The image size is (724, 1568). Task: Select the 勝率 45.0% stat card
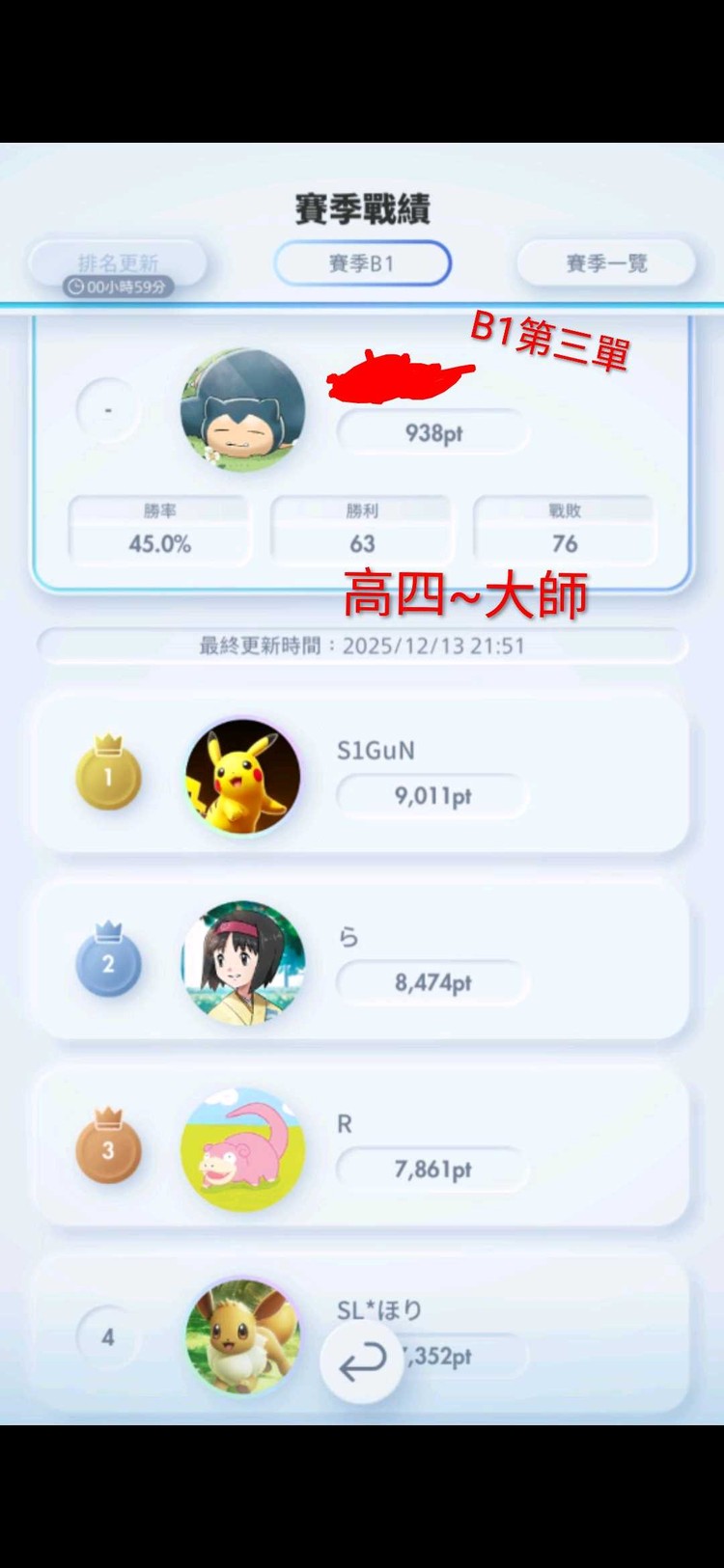coord(160,529)
